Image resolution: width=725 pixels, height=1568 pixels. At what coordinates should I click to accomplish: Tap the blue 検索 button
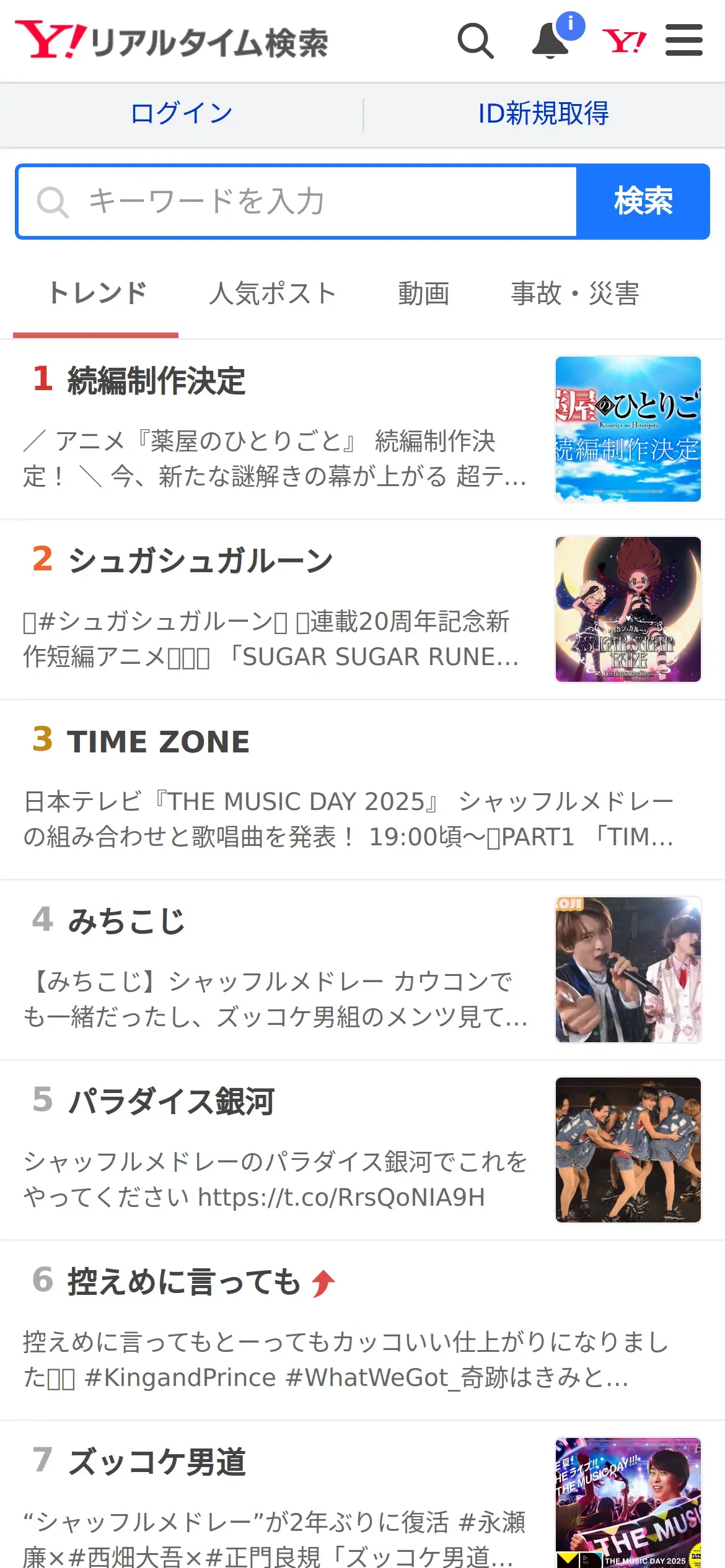tap(643, 201)
